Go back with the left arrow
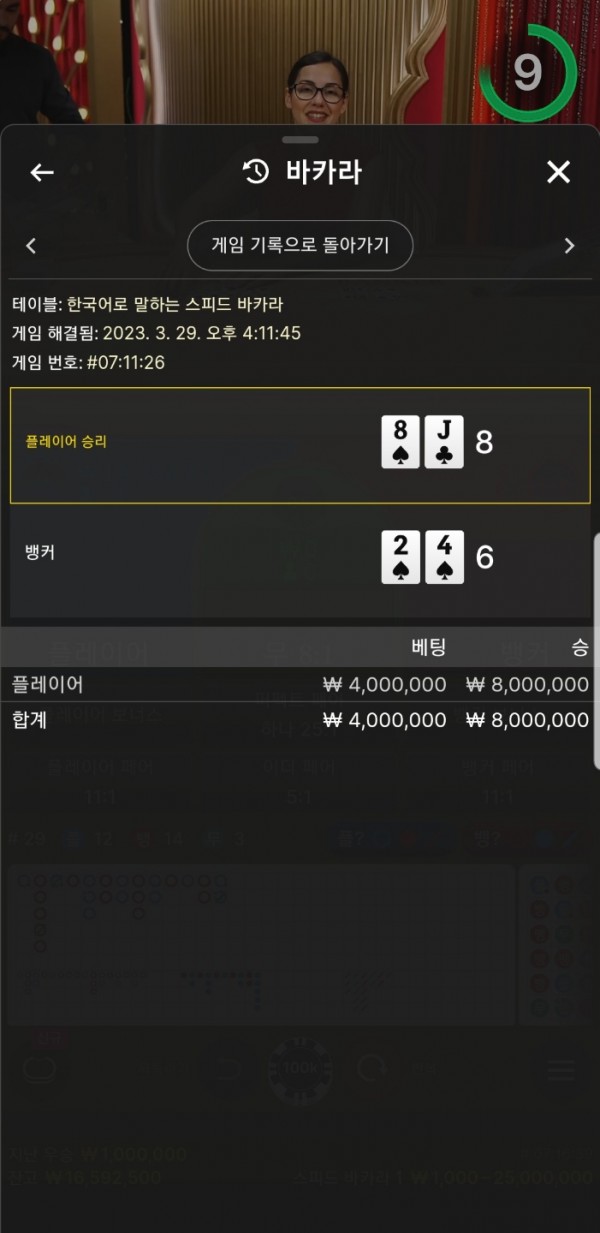Viewport: 600px width, 1233px height. tap(41, 173)
